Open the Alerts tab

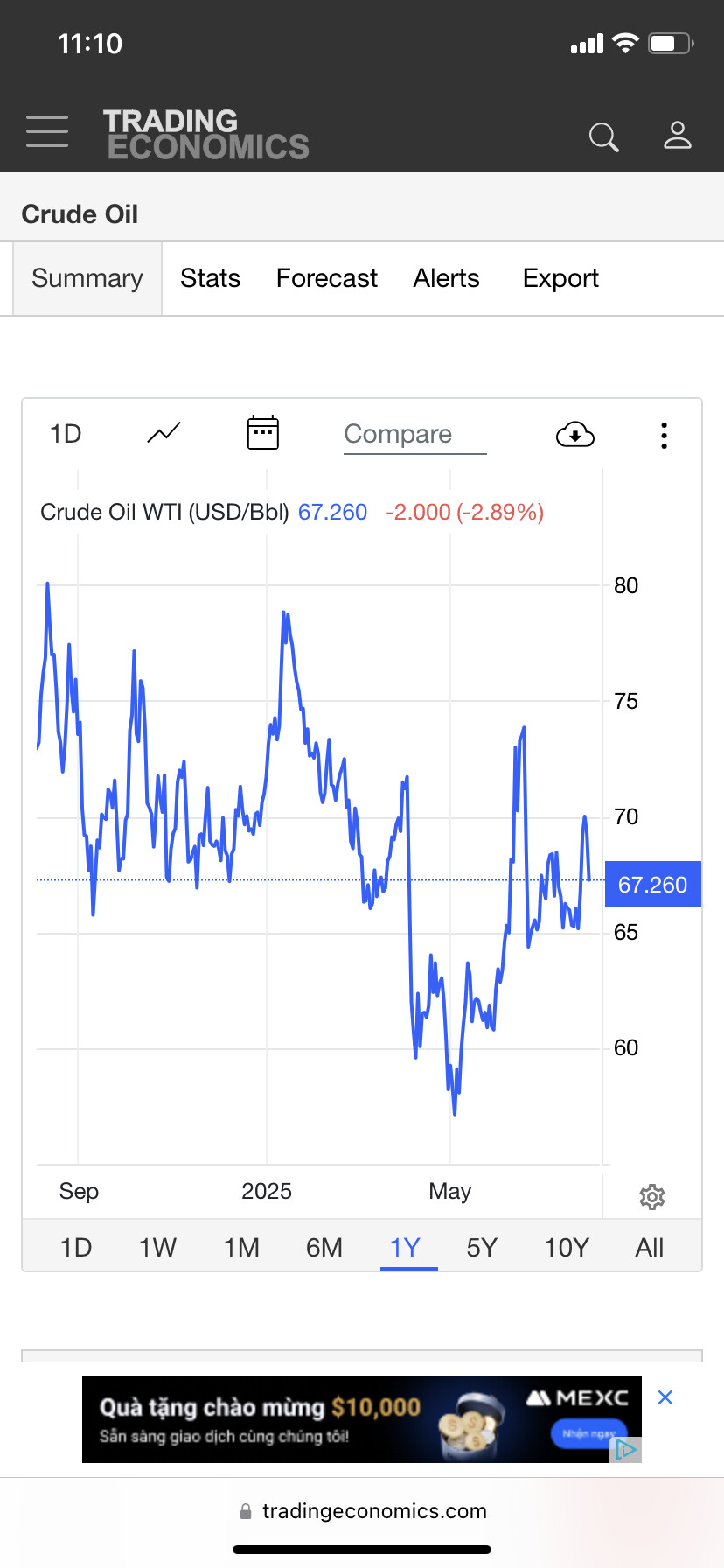pos(446,278)
